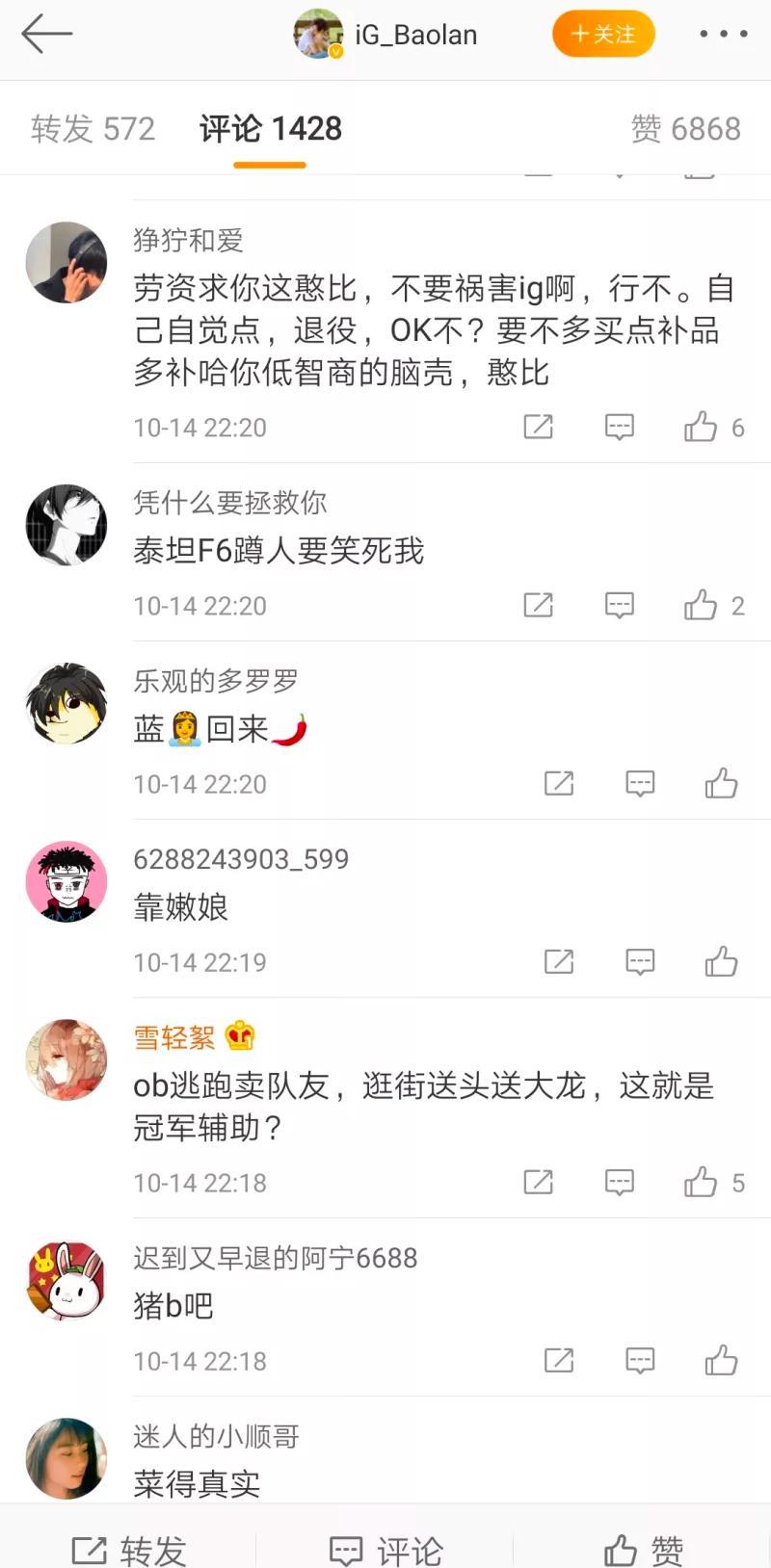
Task: Repost the comment by 迟到又早退的阿宁6688
Action: coord(559,1360)
